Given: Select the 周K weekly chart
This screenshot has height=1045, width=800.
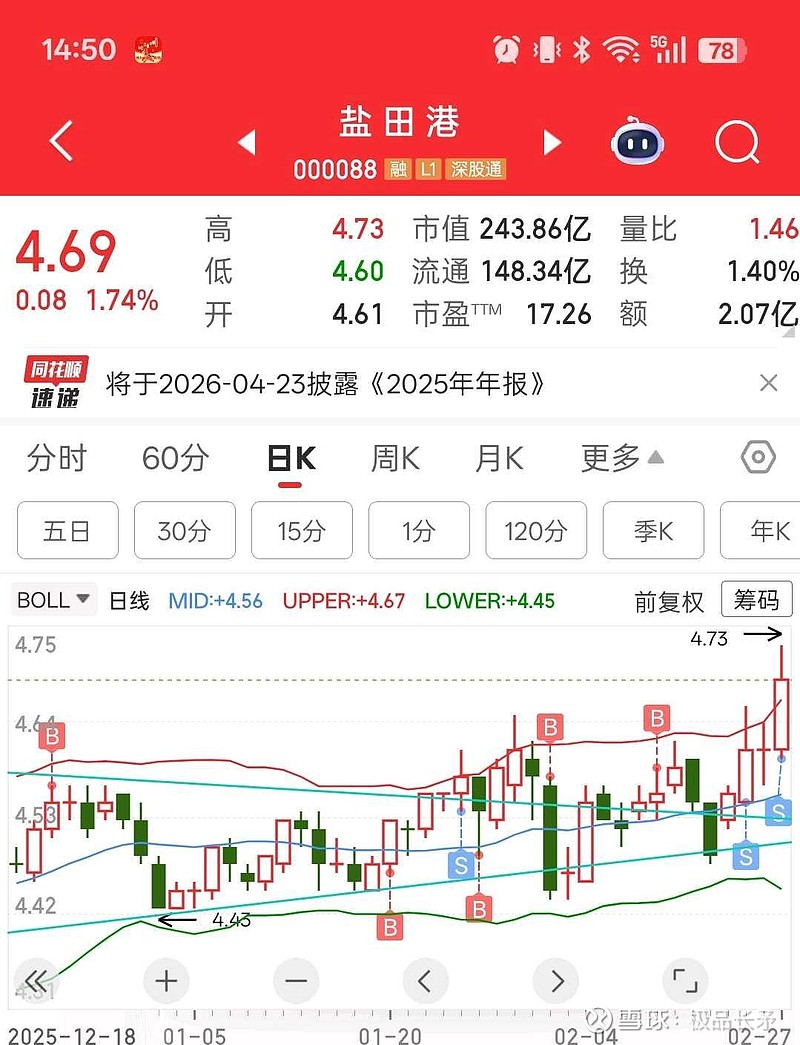Looking at the screenshot, I should [x=395, y=459].
